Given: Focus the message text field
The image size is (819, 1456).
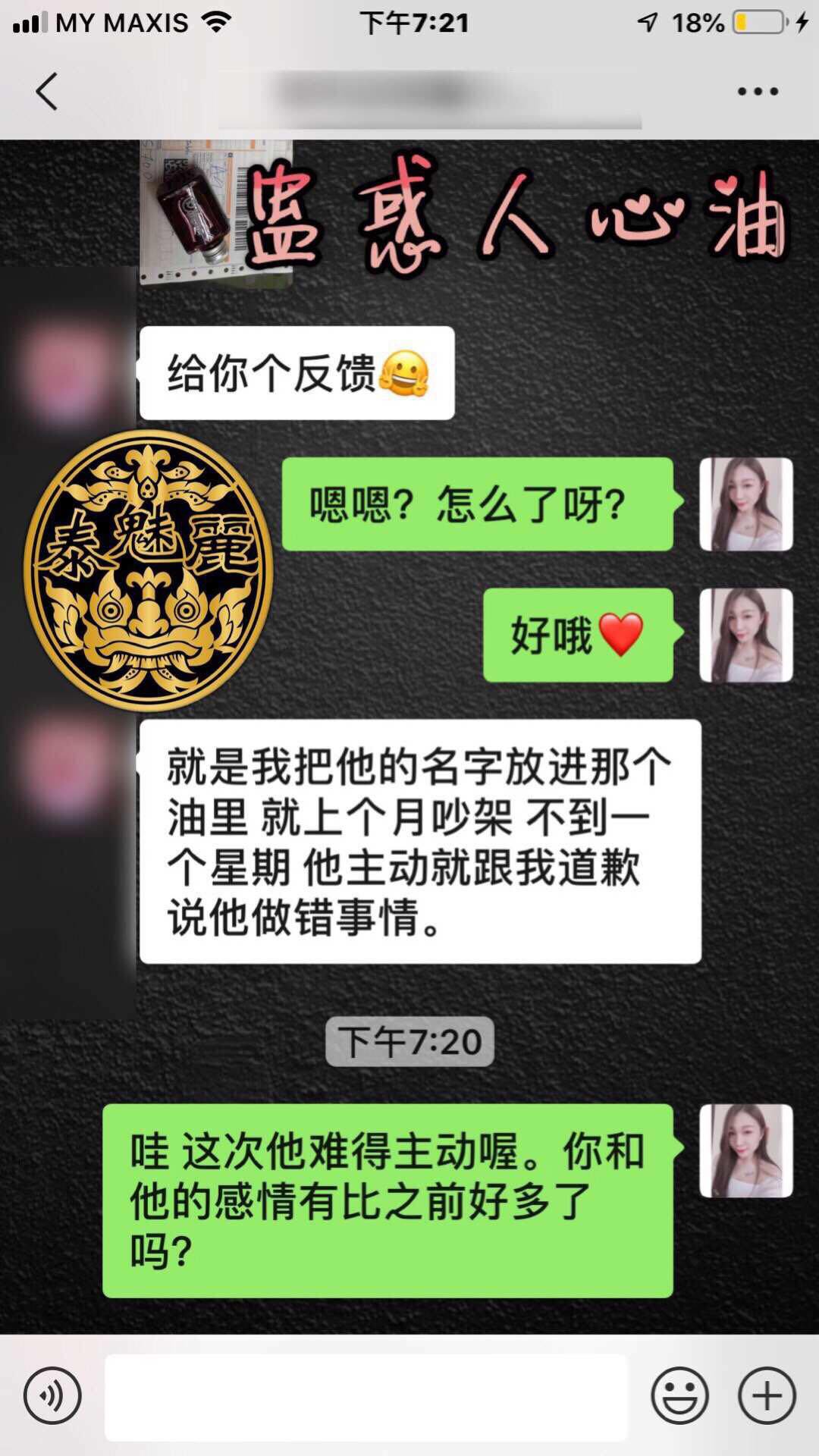Looking at the screenshot, I should (x=366, y=1397).
